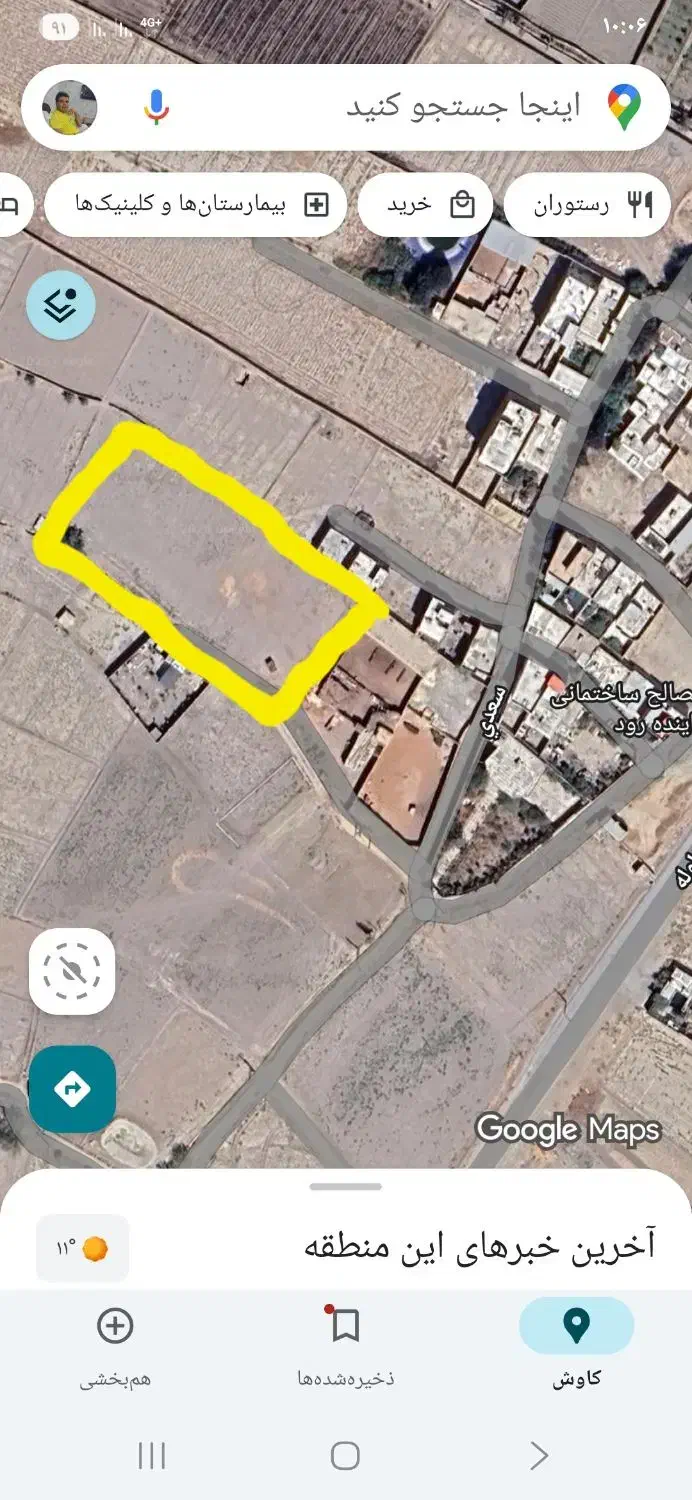Start voice search with the microphone
The height and width of the screenshot is (1500, 692).
click(x=156, y=107)
